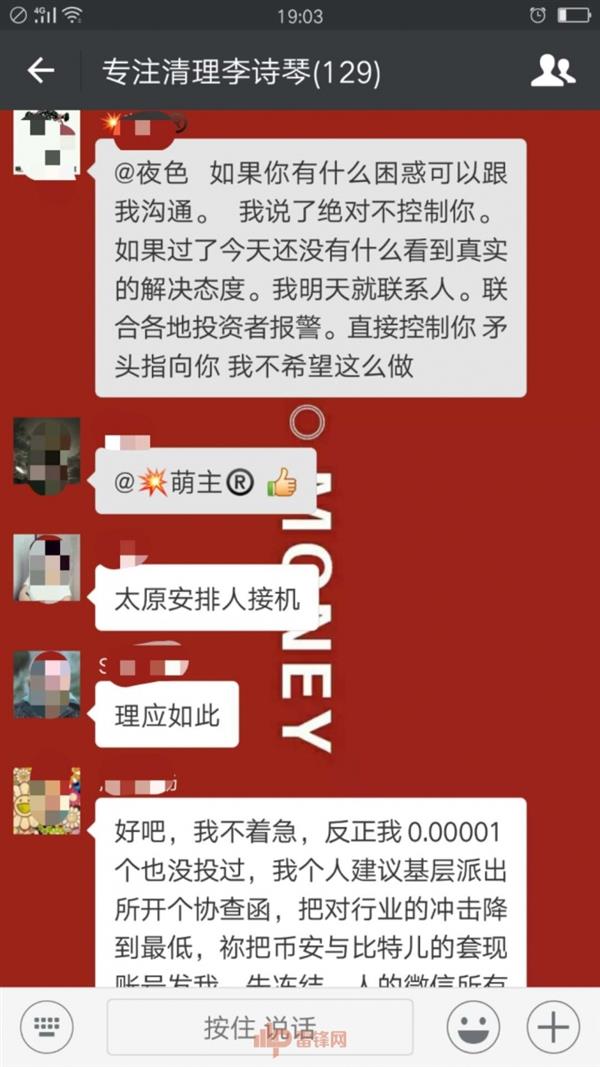
Task: Go back from the group chat
Action: coord(41,71)
